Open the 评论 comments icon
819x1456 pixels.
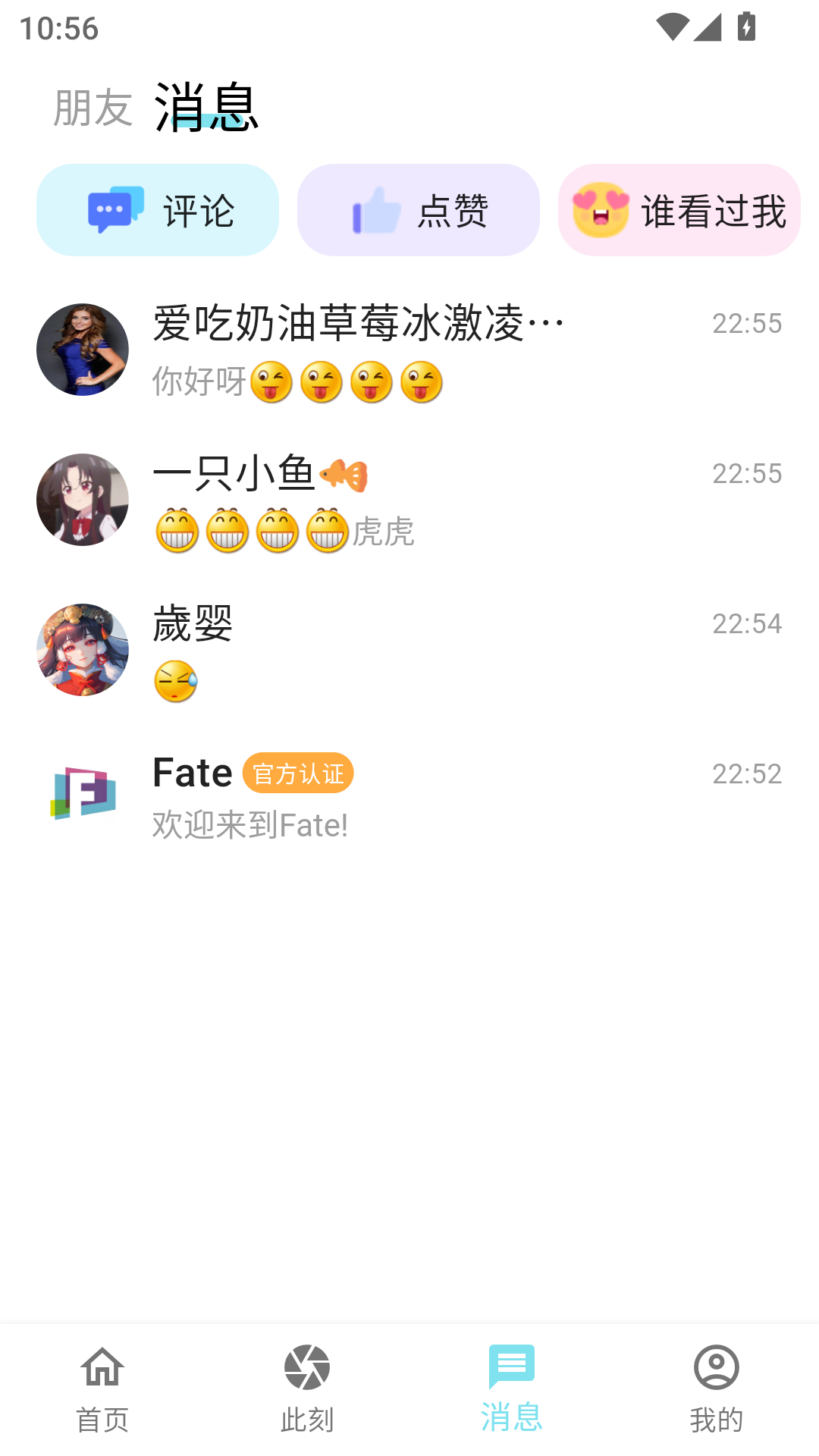(115, 210)
